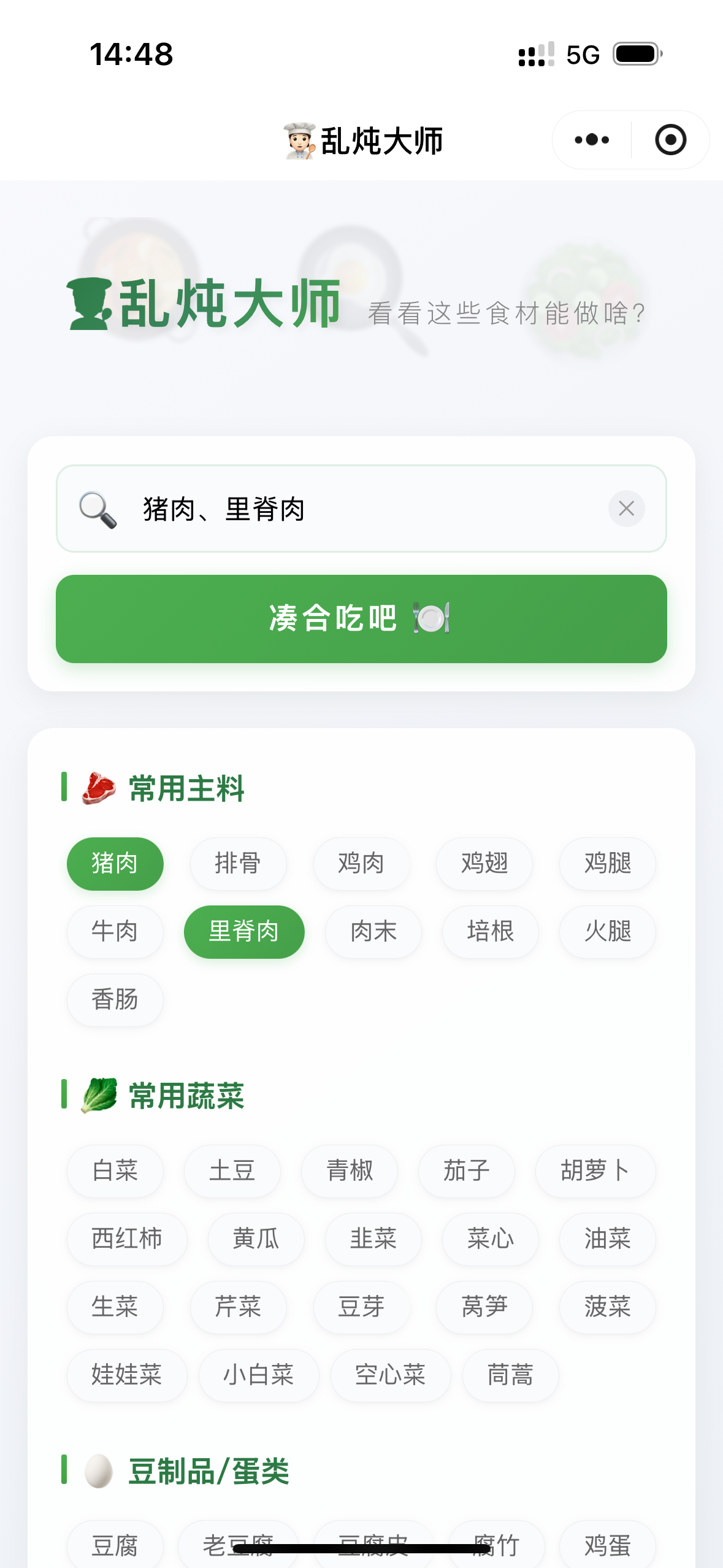Tap the ingredient search field

coord(361,509)
